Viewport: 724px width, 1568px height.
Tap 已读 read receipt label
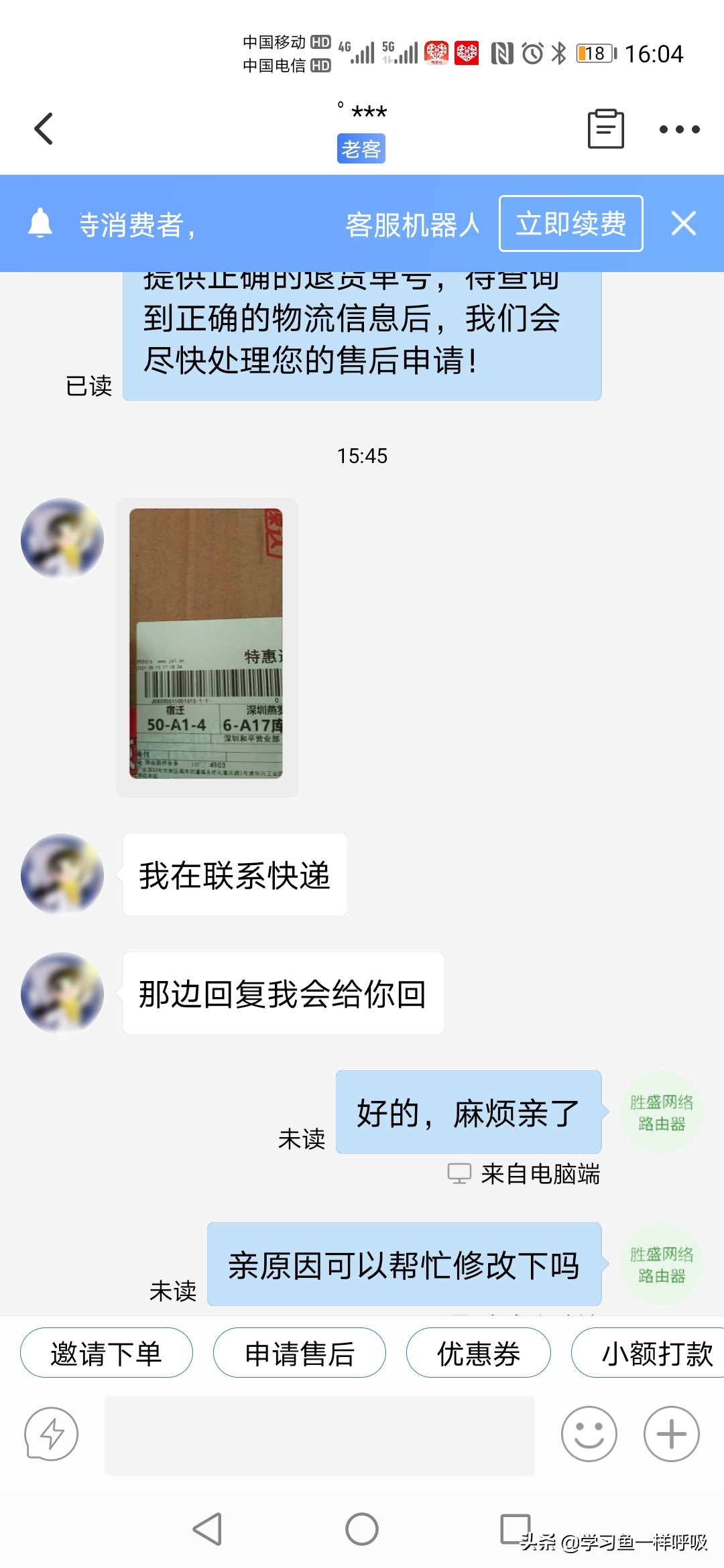point(88,387)
